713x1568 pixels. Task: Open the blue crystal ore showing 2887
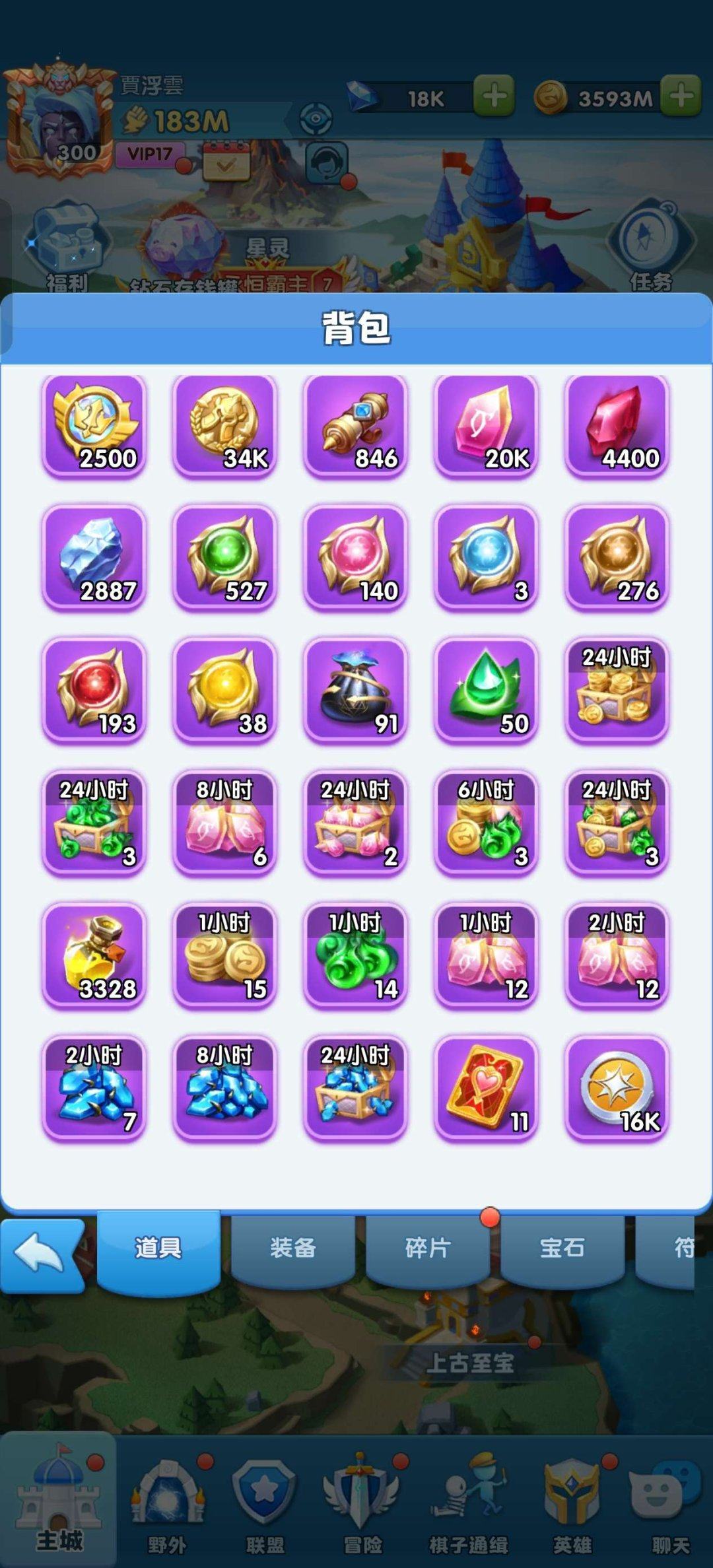(94, 558)
